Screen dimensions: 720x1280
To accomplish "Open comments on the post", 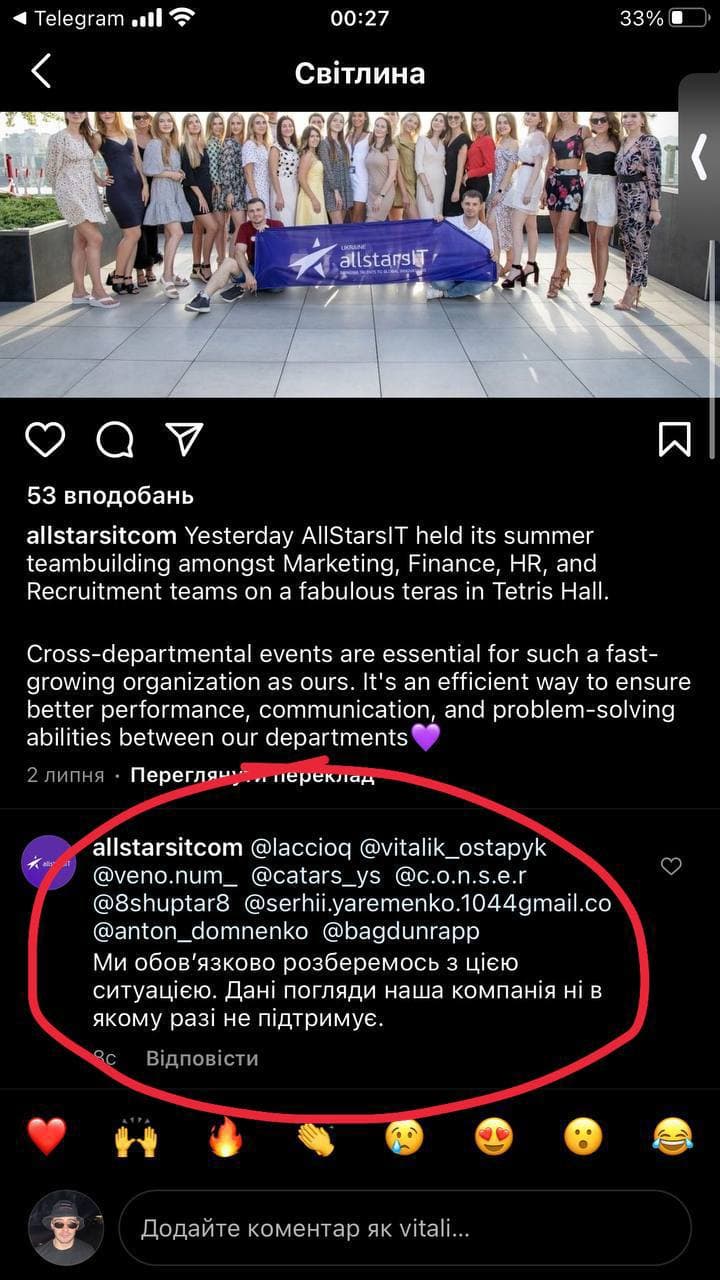I will pos(115,440).
